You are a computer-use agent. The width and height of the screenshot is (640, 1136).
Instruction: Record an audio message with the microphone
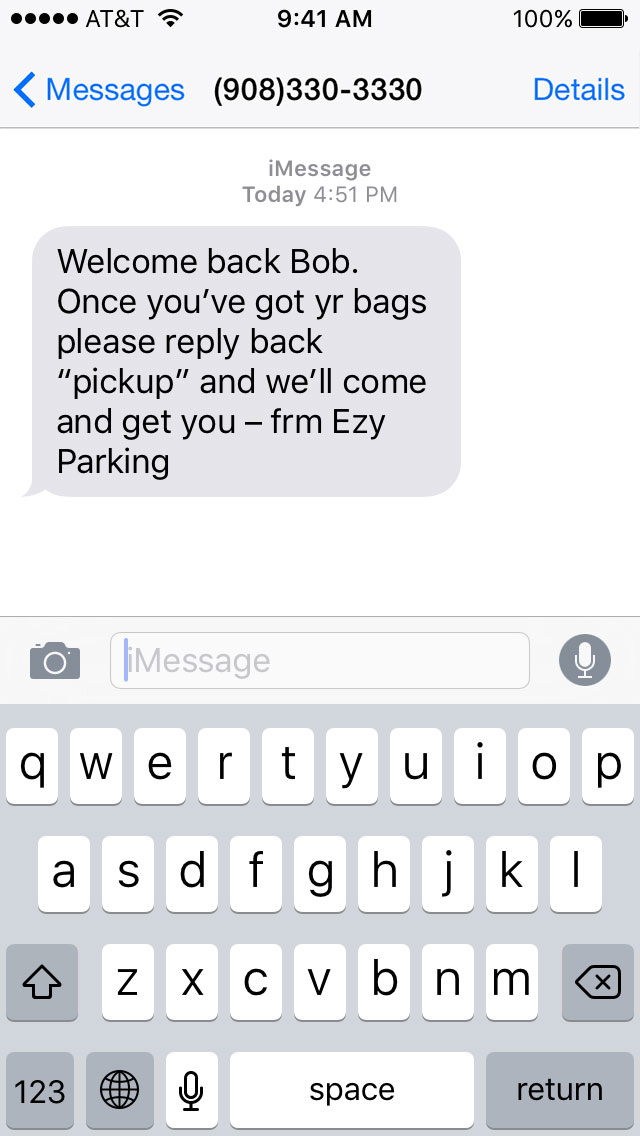(x=585, y=660)
